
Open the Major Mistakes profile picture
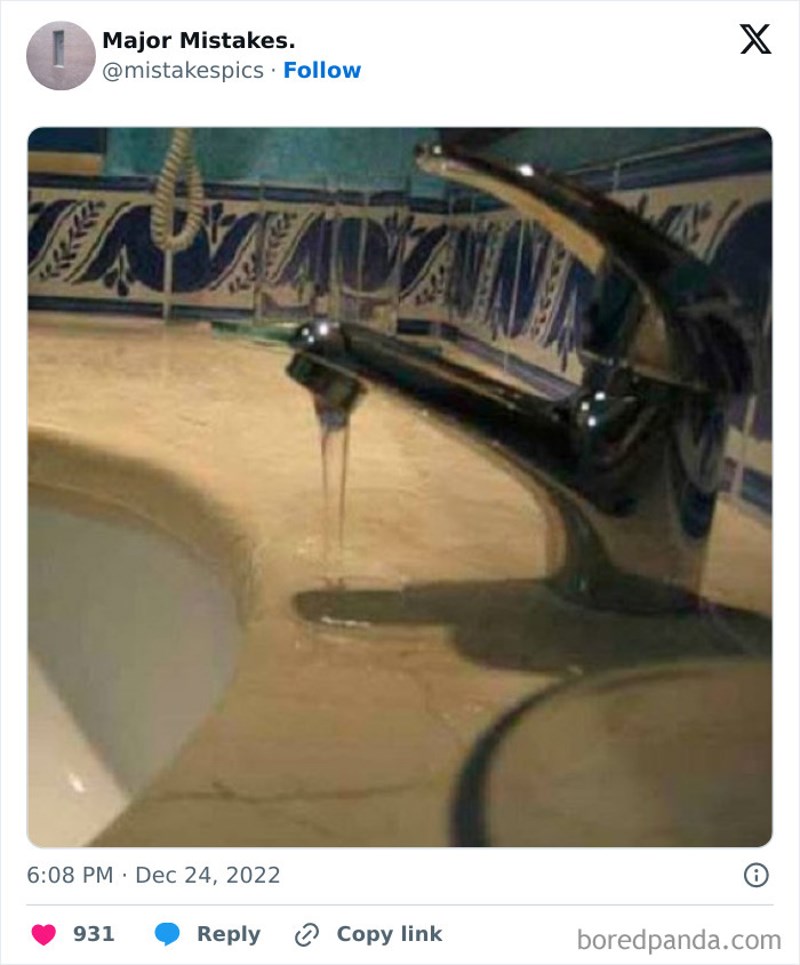[61, 56]
